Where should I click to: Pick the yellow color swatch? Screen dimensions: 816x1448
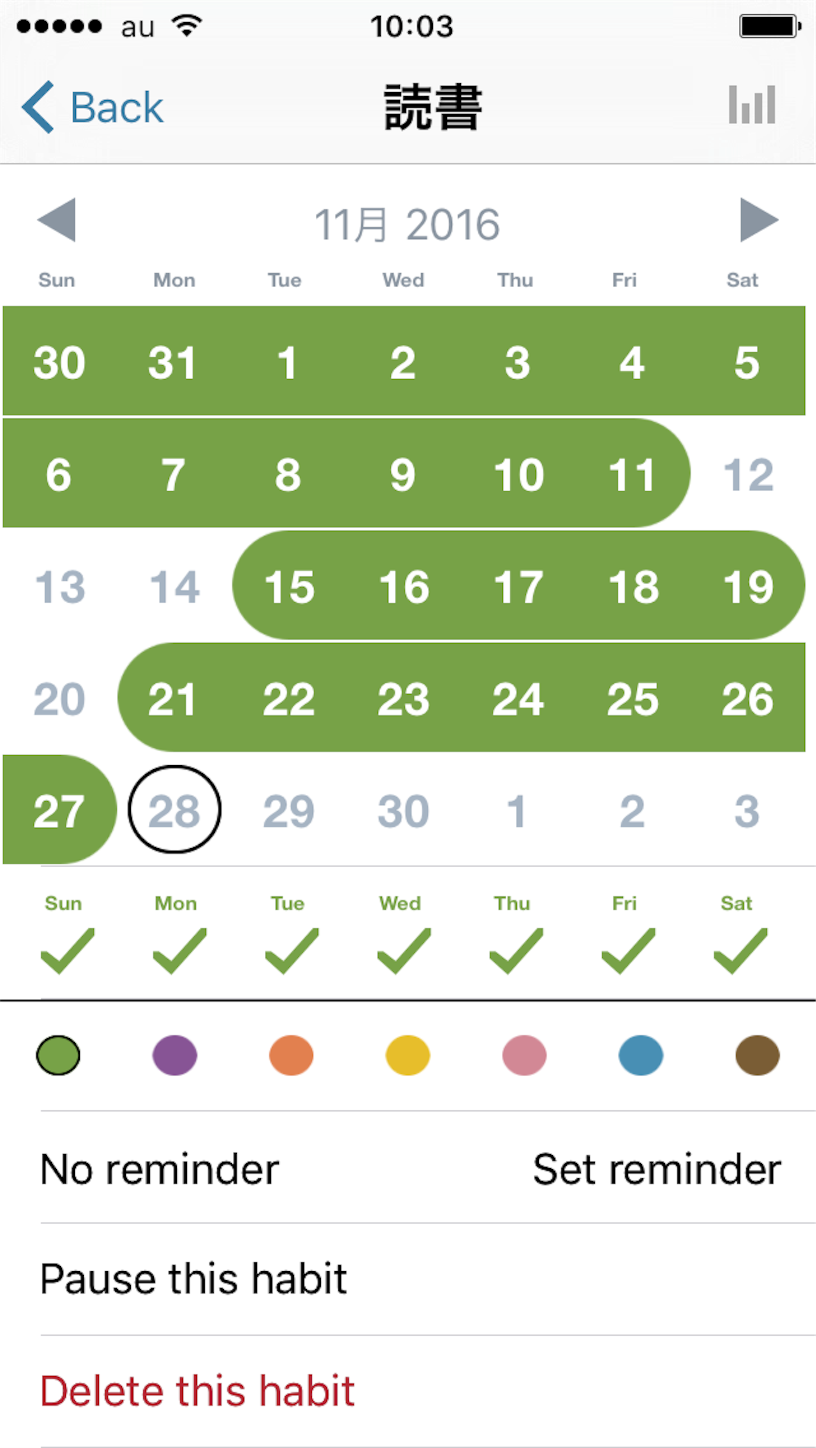tap(408, 1055)
